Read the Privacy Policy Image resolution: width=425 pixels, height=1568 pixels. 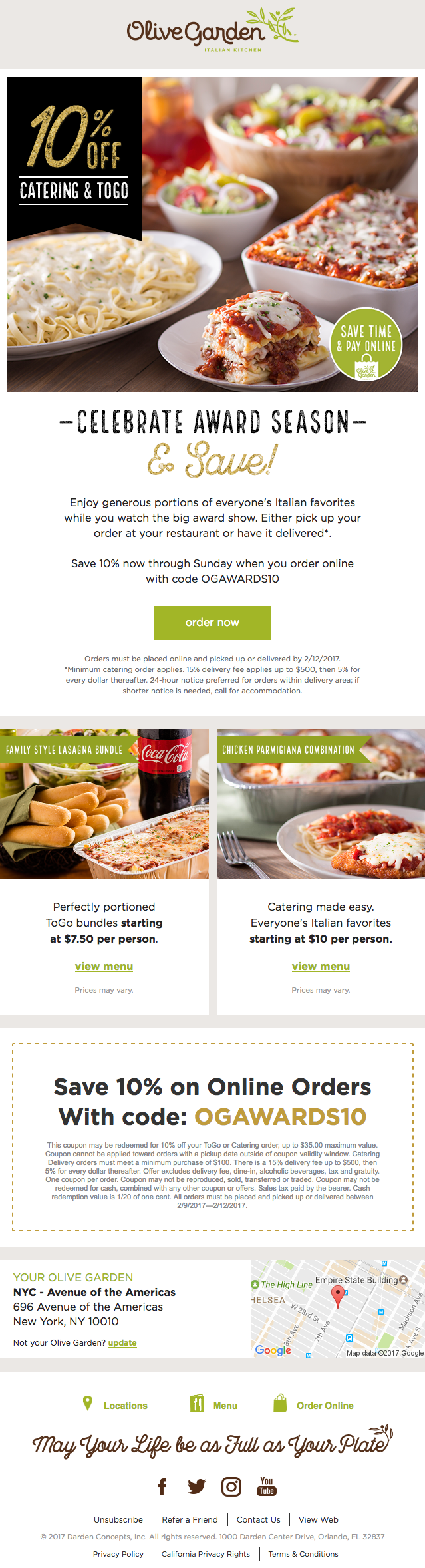(118, 1554)
